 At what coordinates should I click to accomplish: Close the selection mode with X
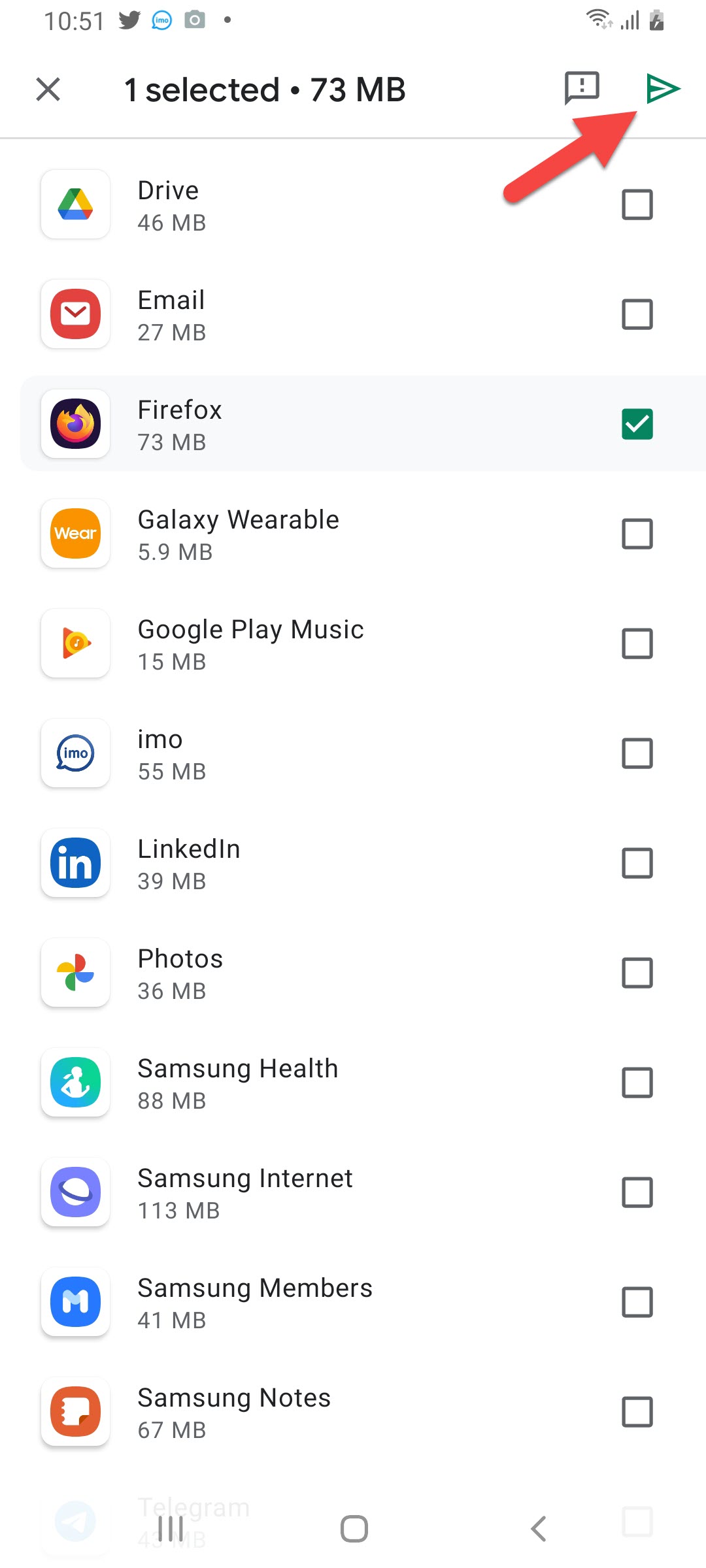coord(48,90)
